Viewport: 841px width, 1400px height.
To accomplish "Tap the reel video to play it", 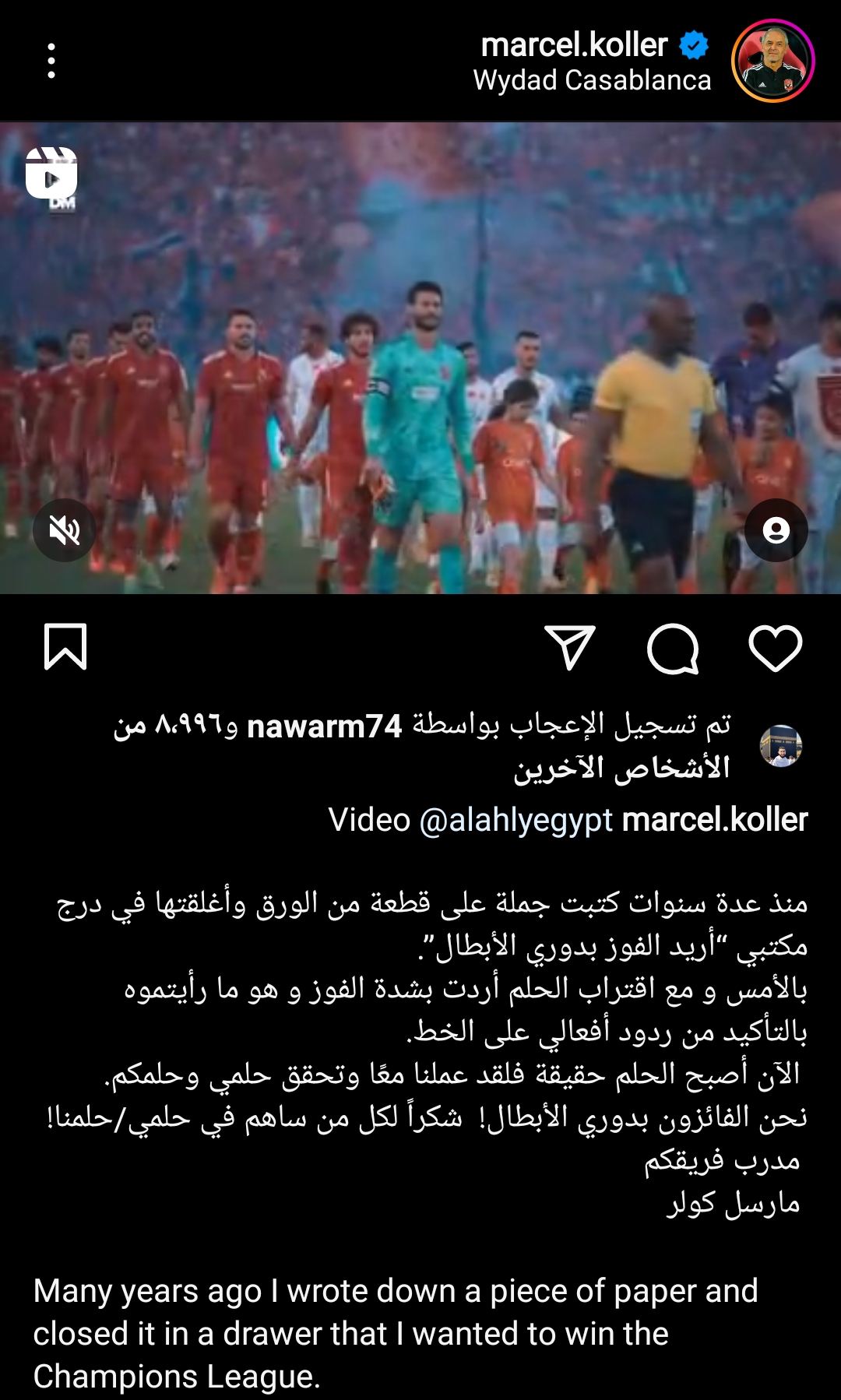I will click(x=420, y=358).
